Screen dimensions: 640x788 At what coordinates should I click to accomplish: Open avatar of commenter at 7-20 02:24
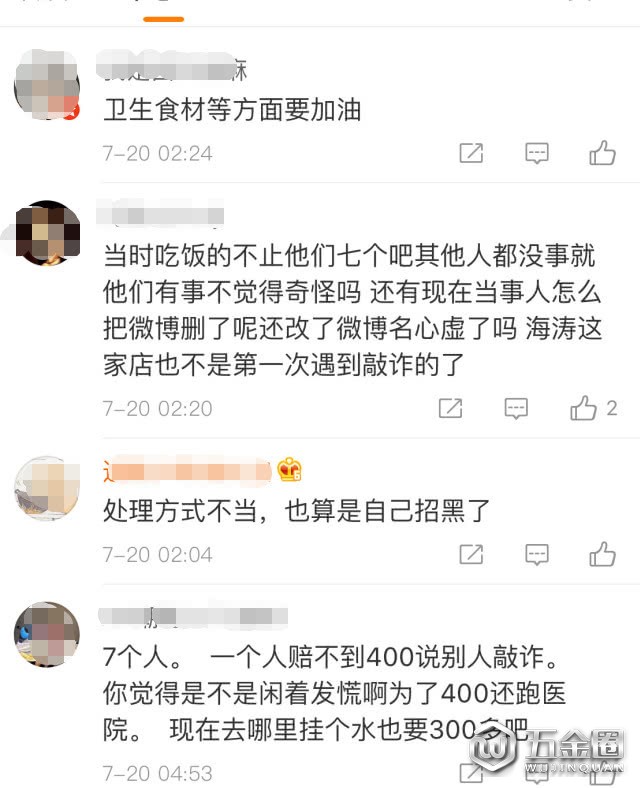click(47, 87)
